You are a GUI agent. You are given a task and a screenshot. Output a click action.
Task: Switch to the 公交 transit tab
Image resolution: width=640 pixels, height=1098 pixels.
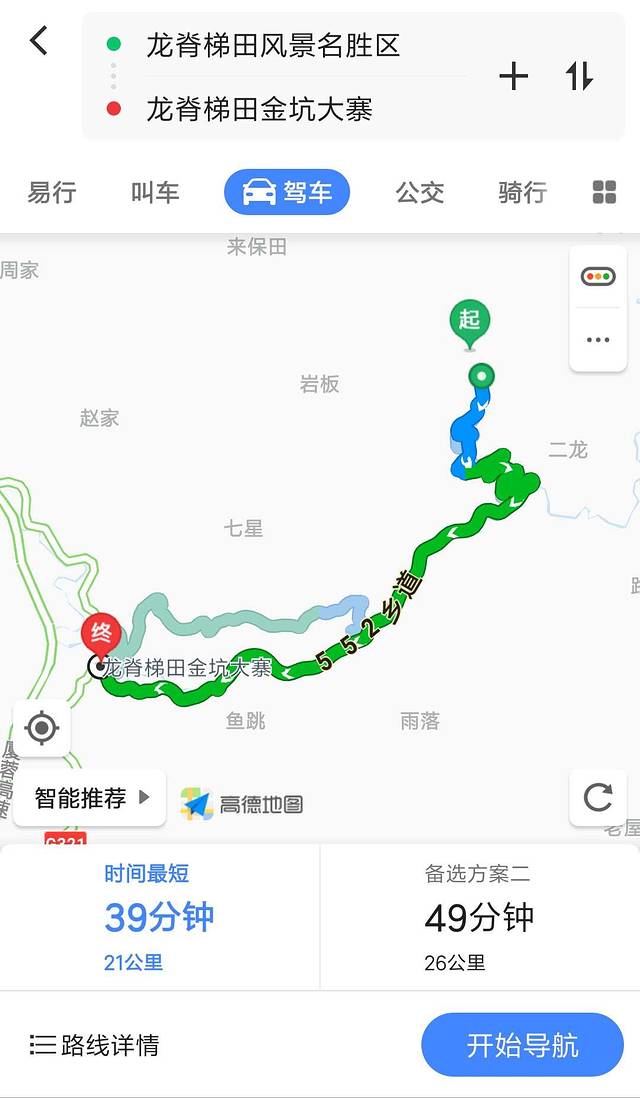pyautogui.click(x=420, y=192)
